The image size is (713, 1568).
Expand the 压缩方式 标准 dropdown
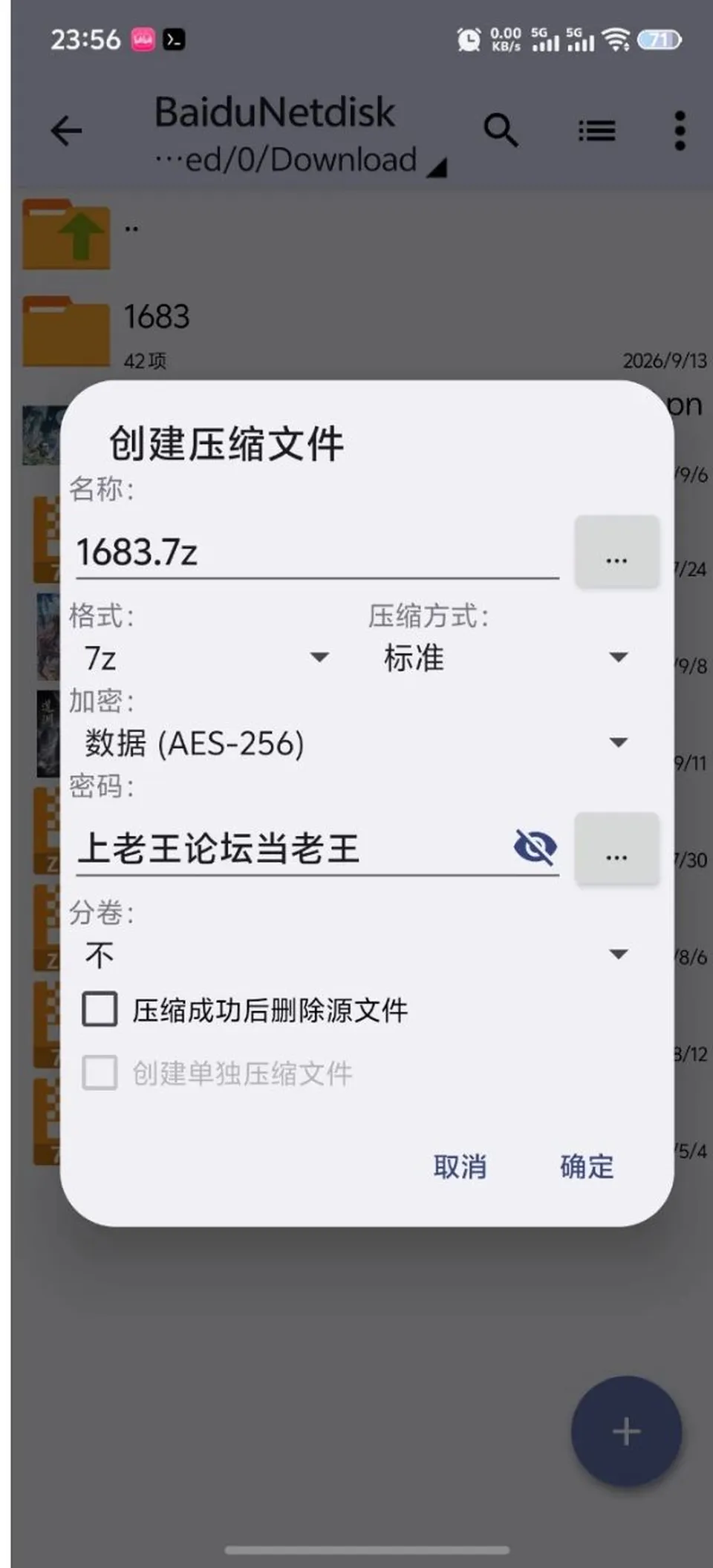505,658
